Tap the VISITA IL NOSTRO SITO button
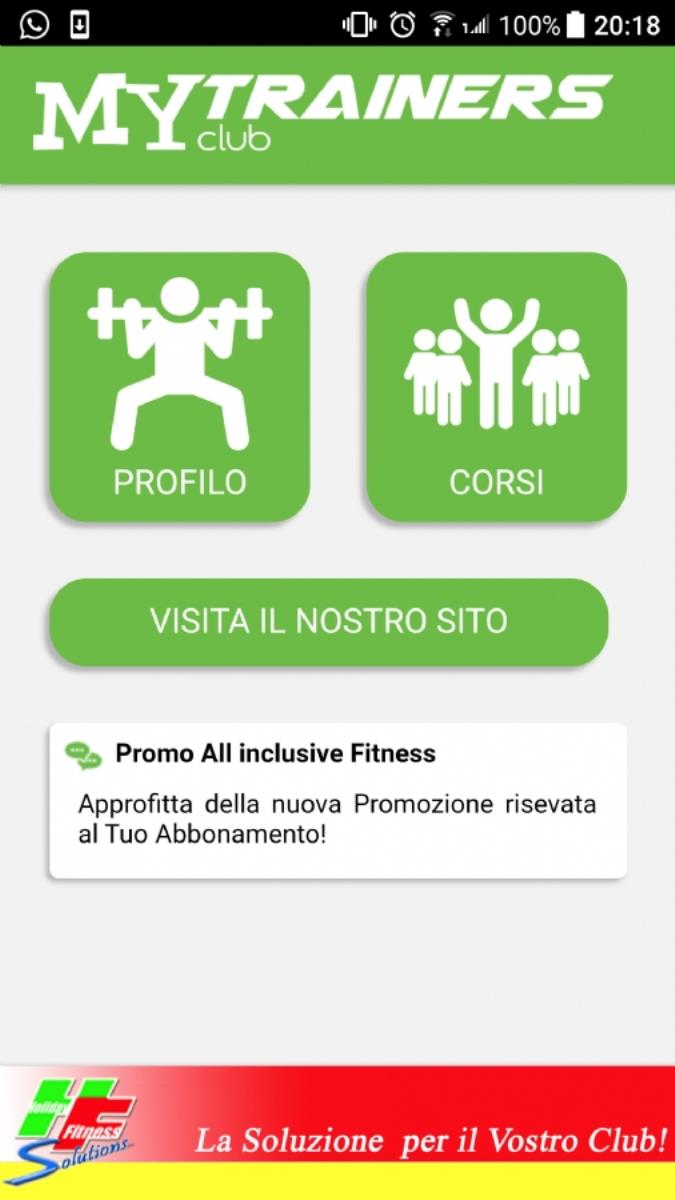 [x=329, y=621]
